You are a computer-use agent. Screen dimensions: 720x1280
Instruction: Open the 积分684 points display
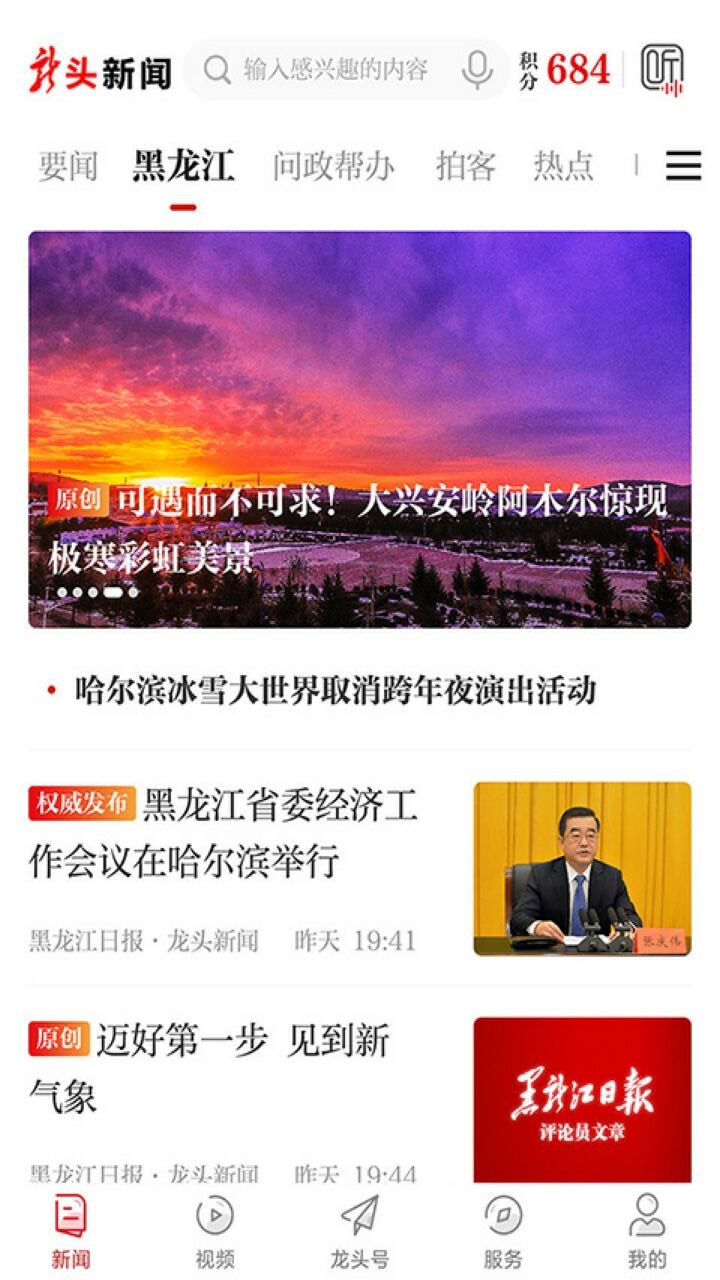565,68
